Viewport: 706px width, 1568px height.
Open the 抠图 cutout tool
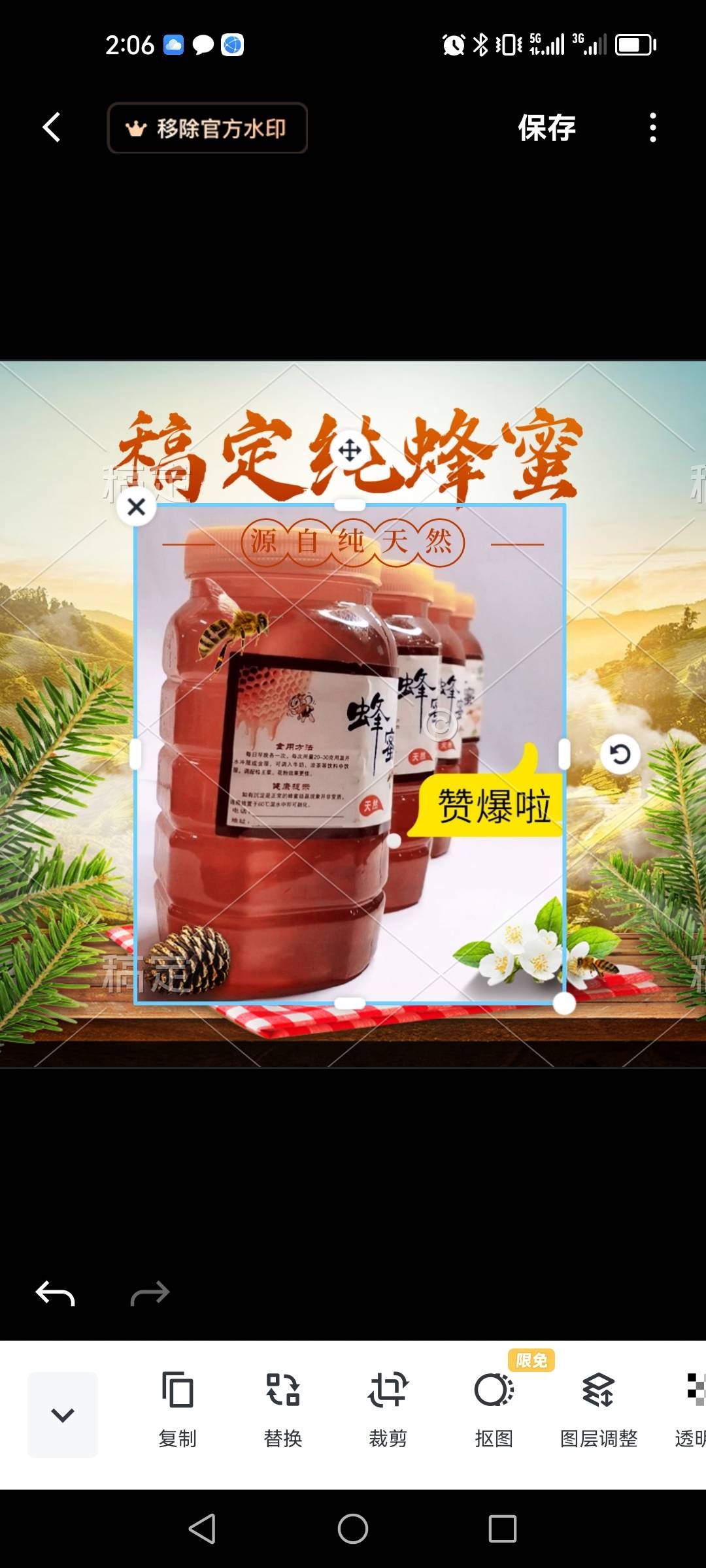494,1409
